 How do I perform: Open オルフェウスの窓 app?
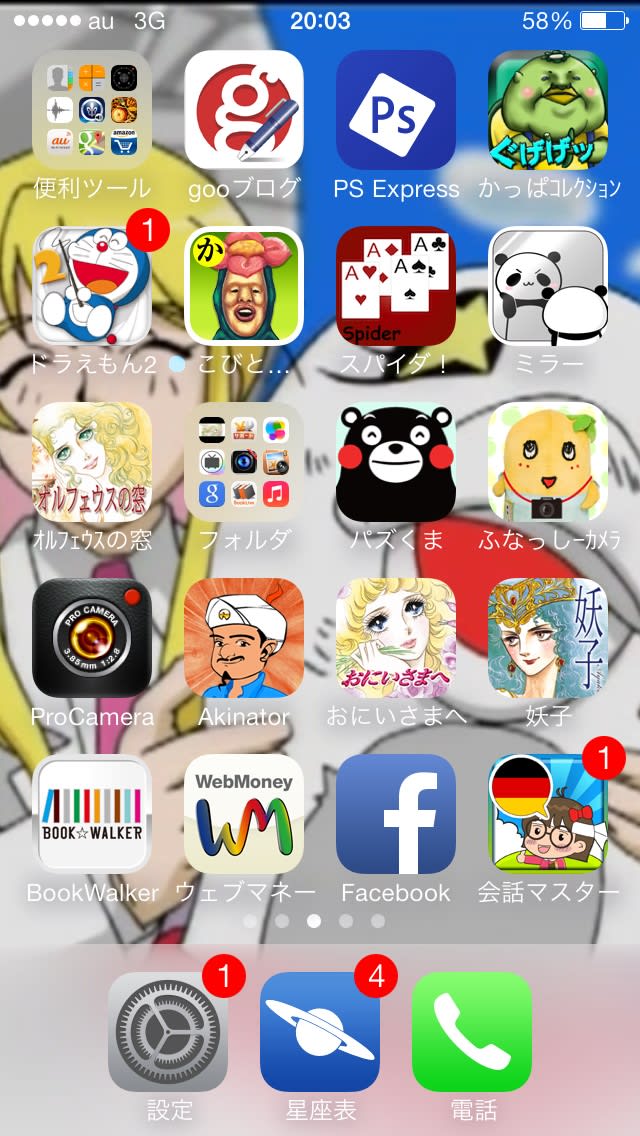tap(92, 462)
